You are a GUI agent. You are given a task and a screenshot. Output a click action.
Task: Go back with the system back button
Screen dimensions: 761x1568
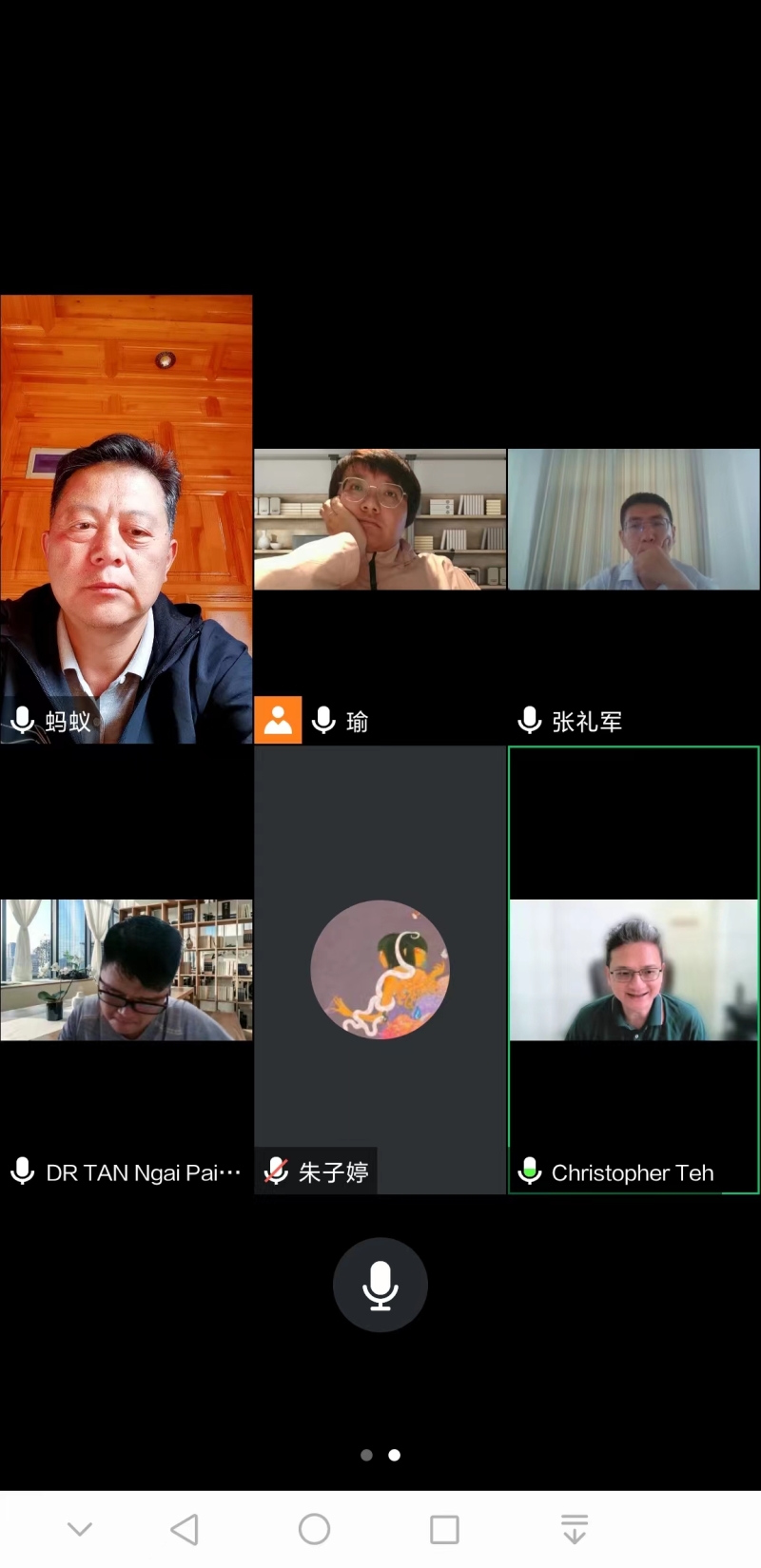pos(184,1529)
